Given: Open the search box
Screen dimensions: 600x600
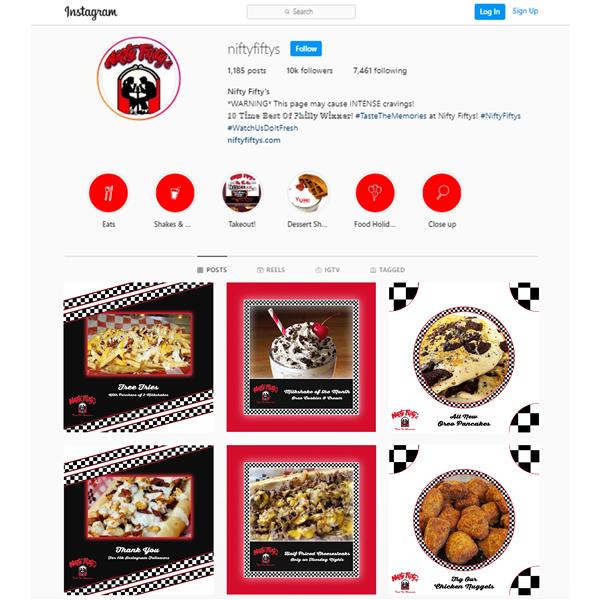Looking at the screenshot, I should tap(301, 12).
